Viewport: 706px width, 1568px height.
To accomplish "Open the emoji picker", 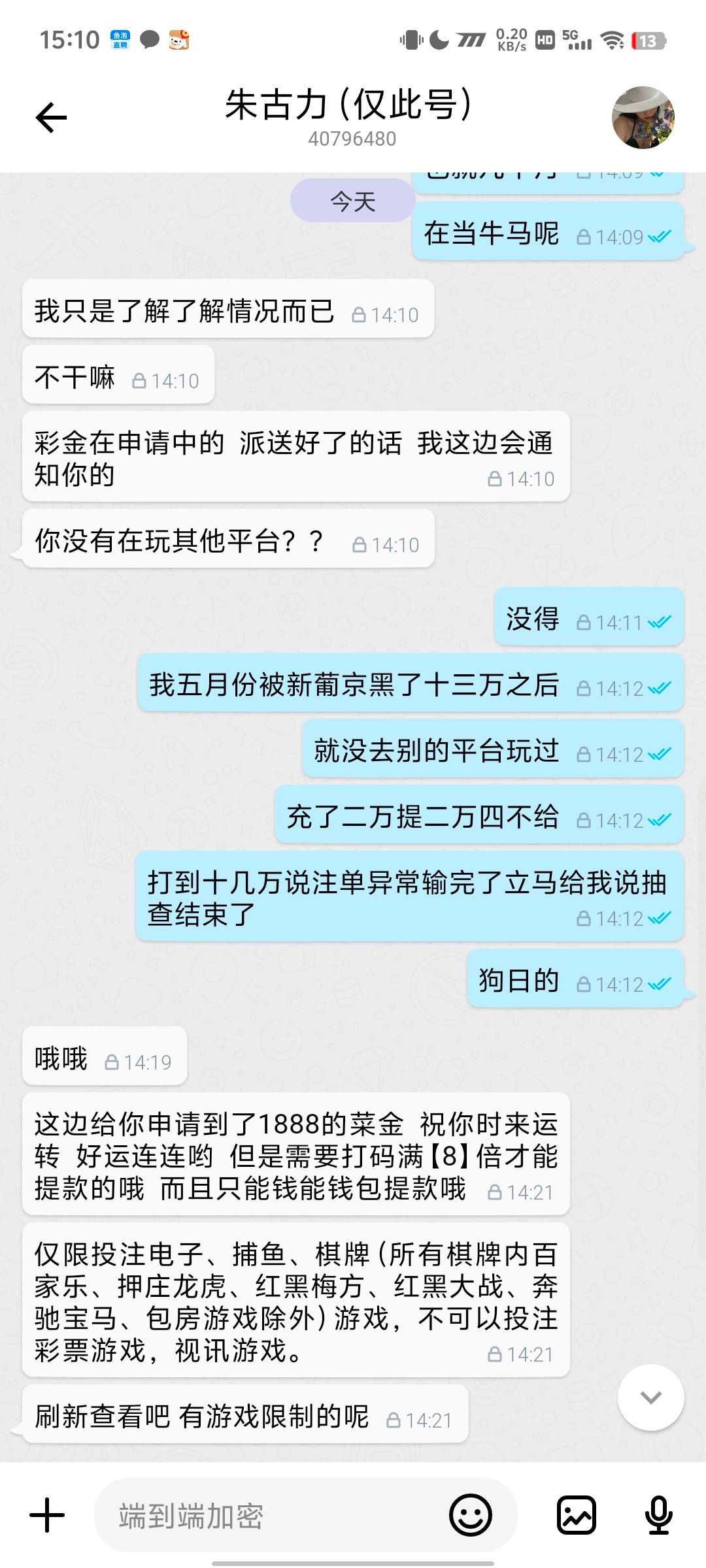I will pos(471,1515).
